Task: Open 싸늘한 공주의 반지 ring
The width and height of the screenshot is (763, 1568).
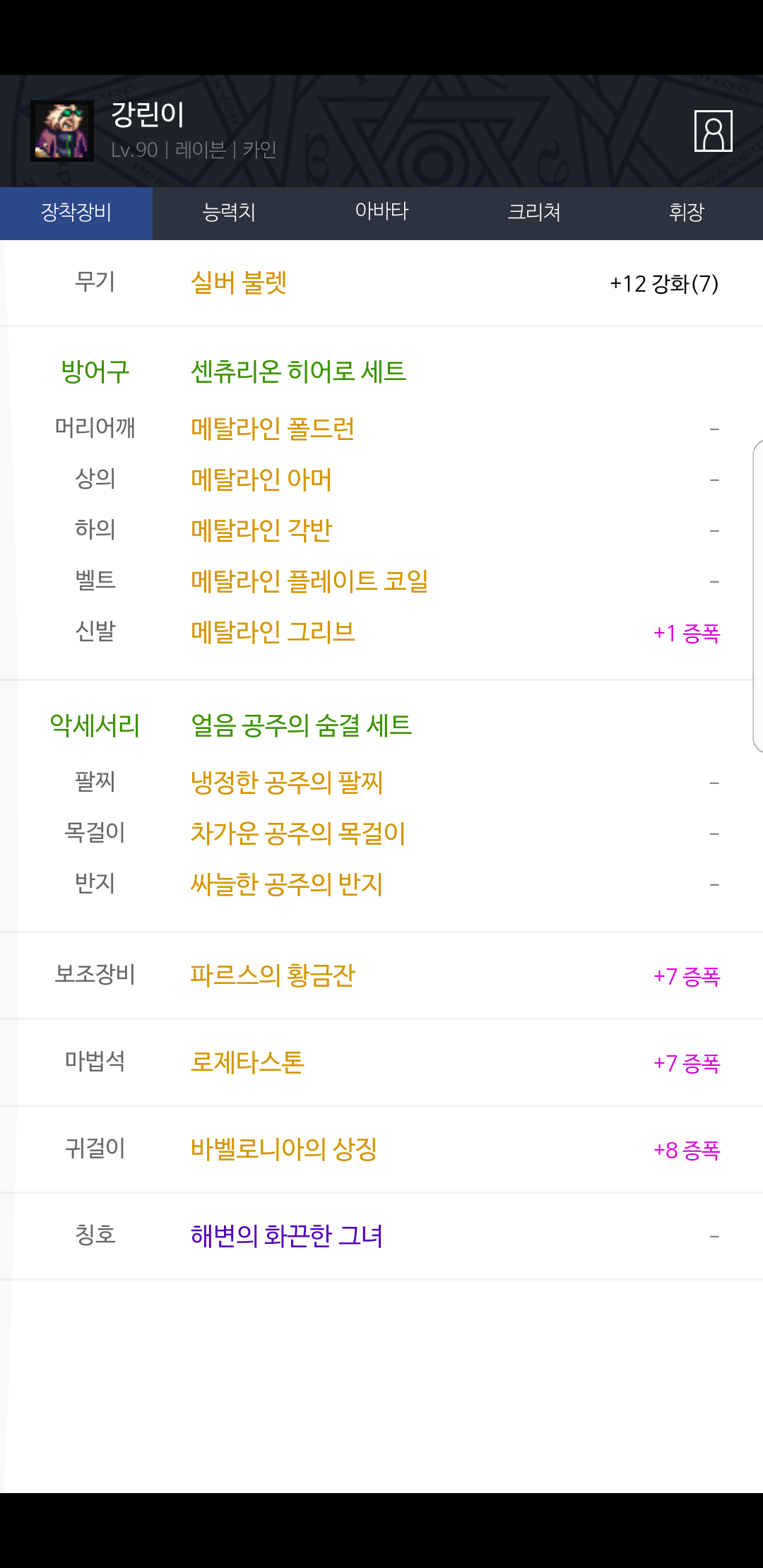Action: coord(287,884)
